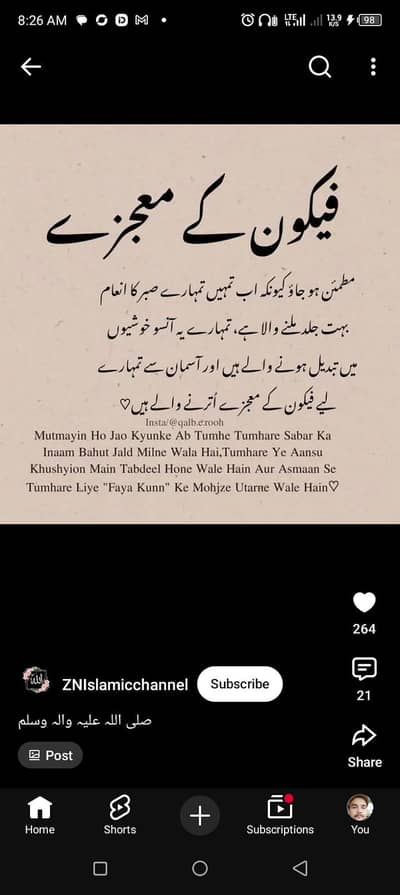
Task: Open the three-dot overflow menu
Action: [373, 67]
